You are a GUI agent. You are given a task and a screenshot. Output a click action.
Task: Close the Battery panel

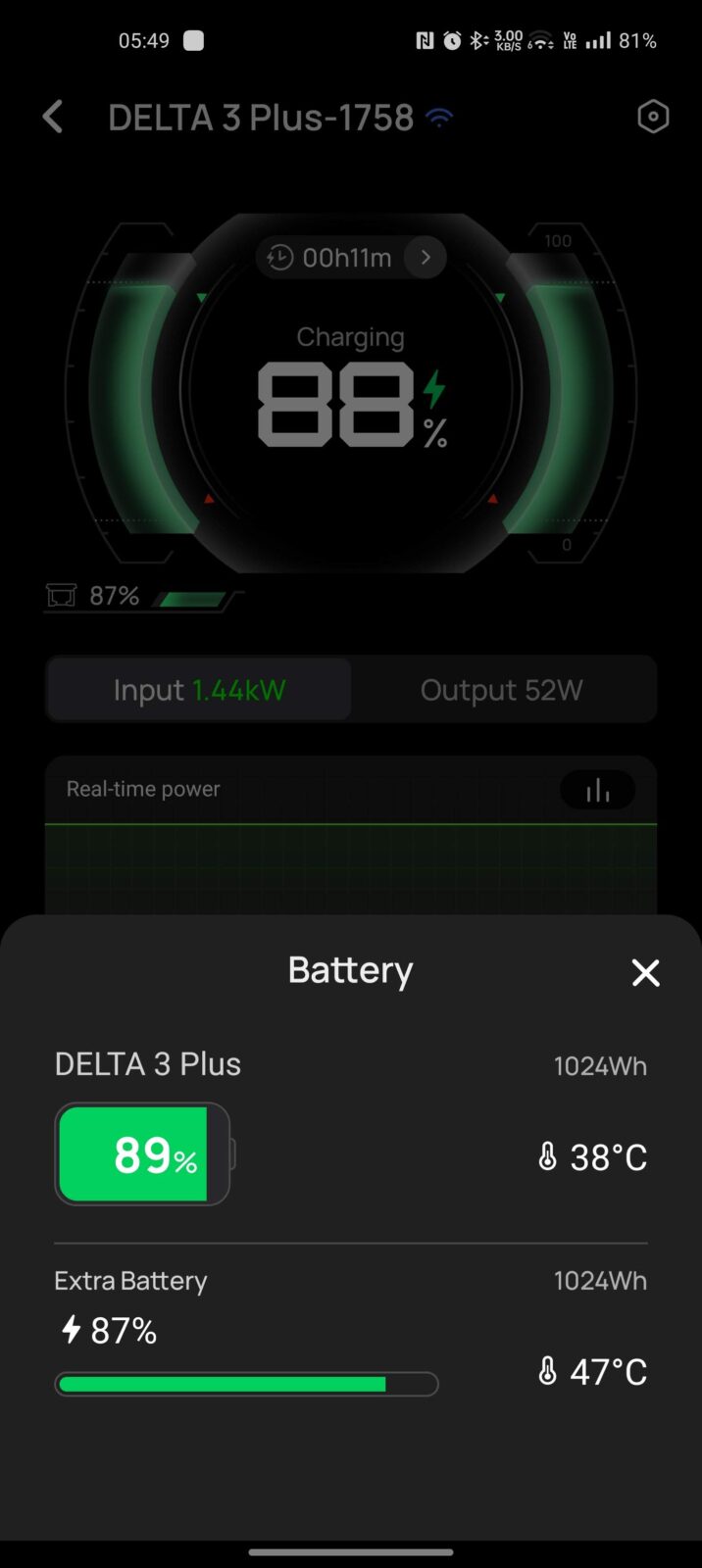coord(645,972)
